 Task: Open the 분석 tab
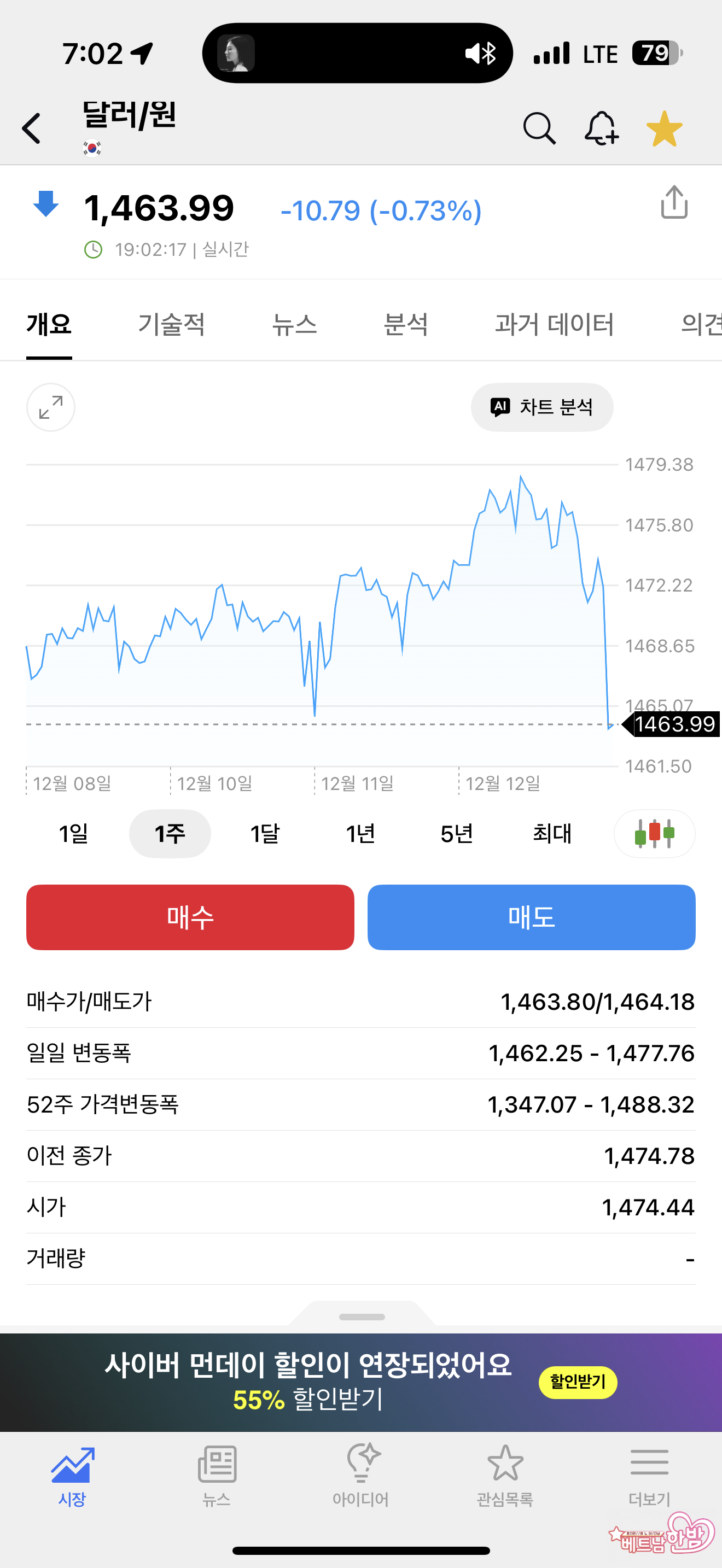405,324
